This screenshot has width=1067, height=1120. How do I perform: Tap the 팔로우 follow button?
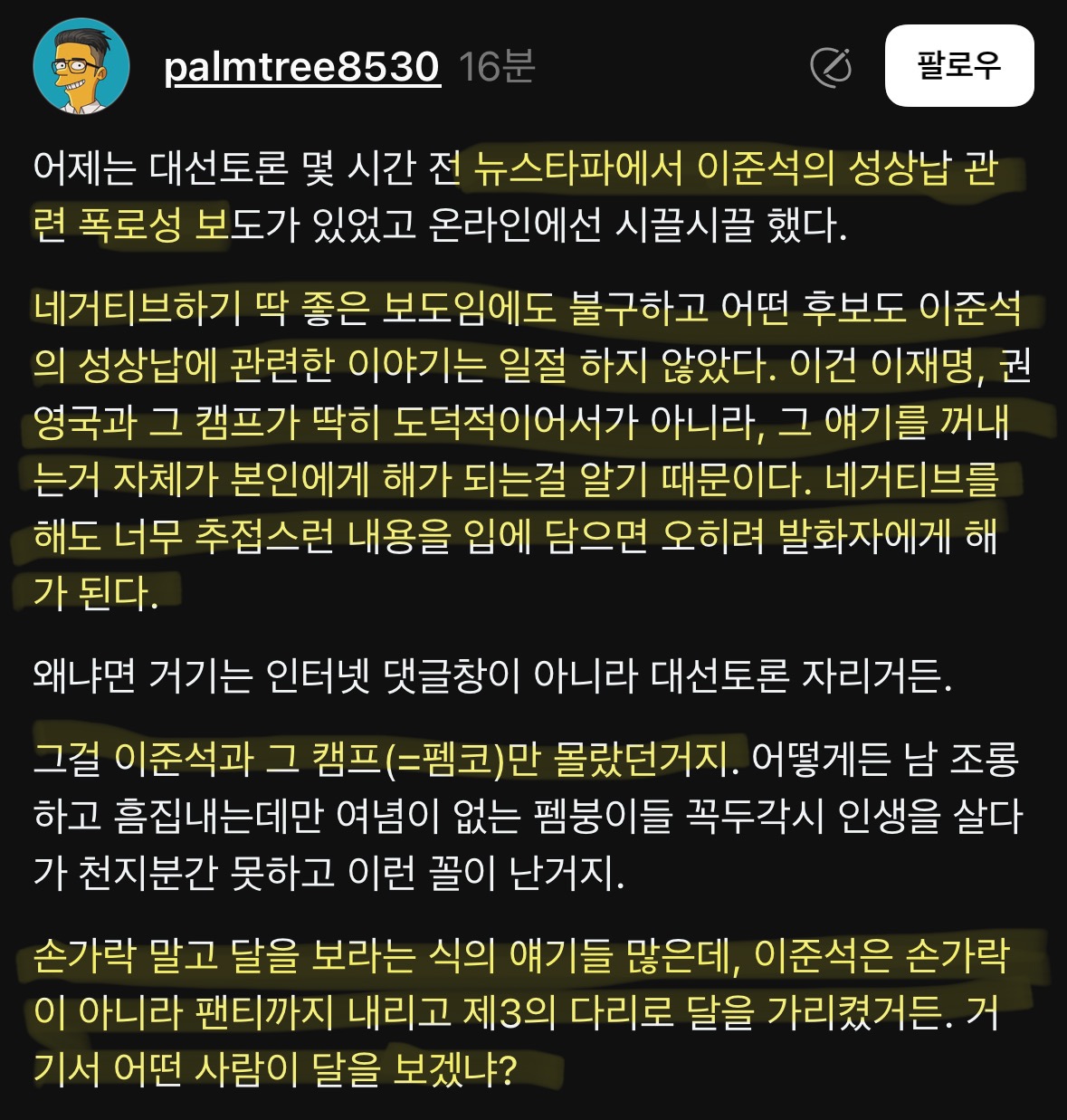(958, 65)
